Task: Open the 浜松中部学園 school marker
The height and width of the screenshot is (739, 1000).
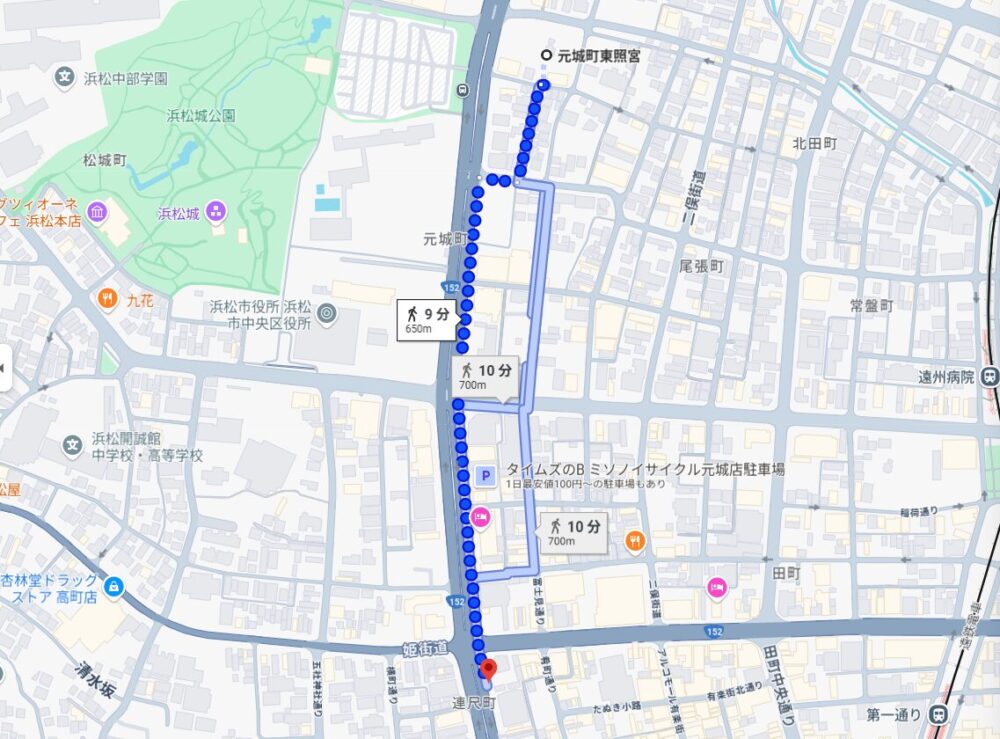Action: pyautogui.click(x=65, y=78)
